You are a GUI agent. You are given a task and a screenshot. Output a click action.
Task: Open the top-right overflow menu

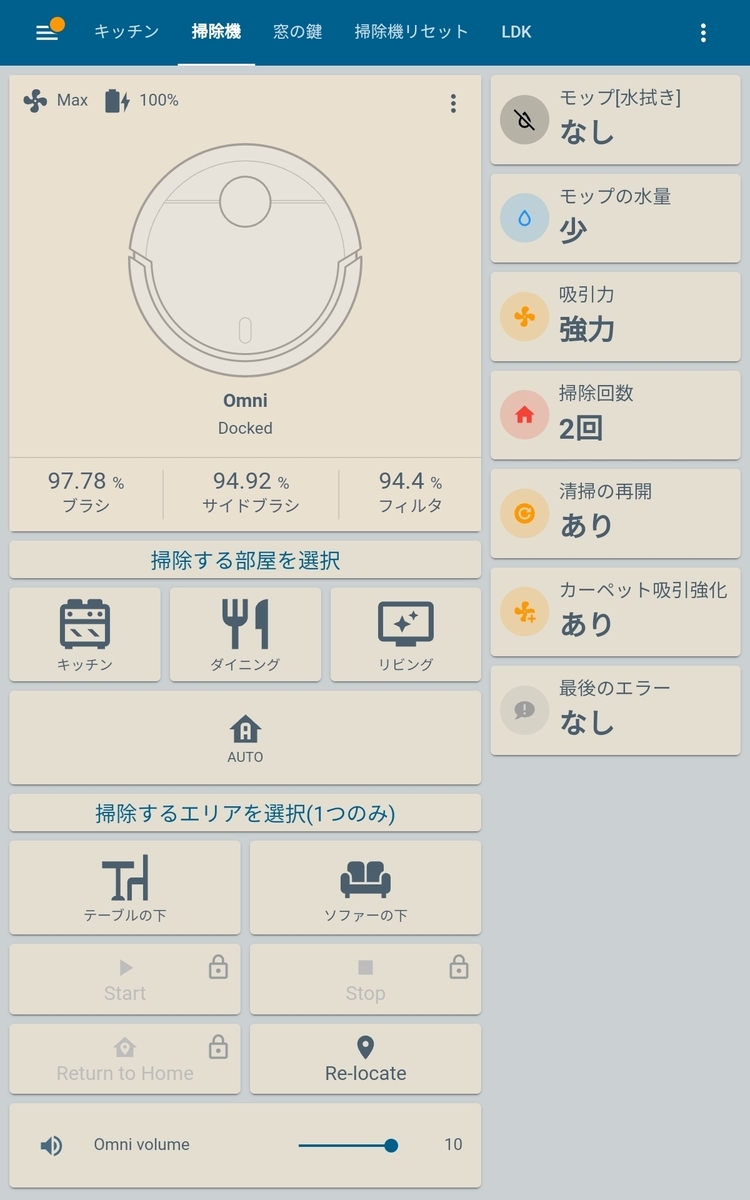coord(704,32)
